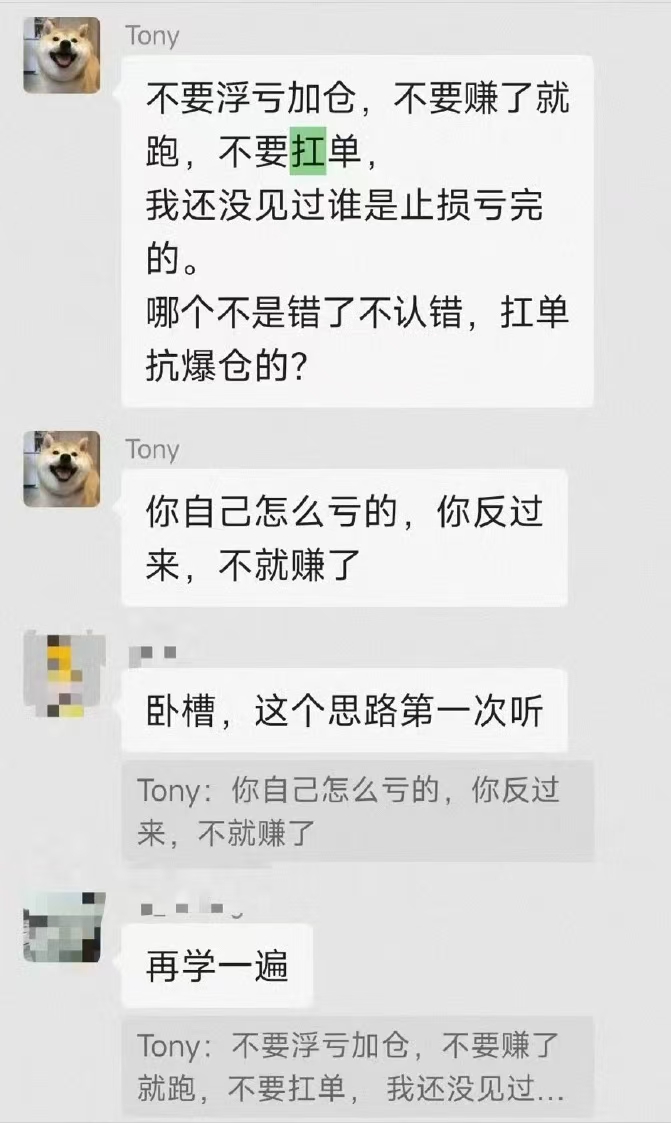The height and width of the screenshot is (1123, 671).
Task: Open the quoted reply under 卧槽，这个思路第一次听
Action: pyautogui.click(x=357, y=811)
